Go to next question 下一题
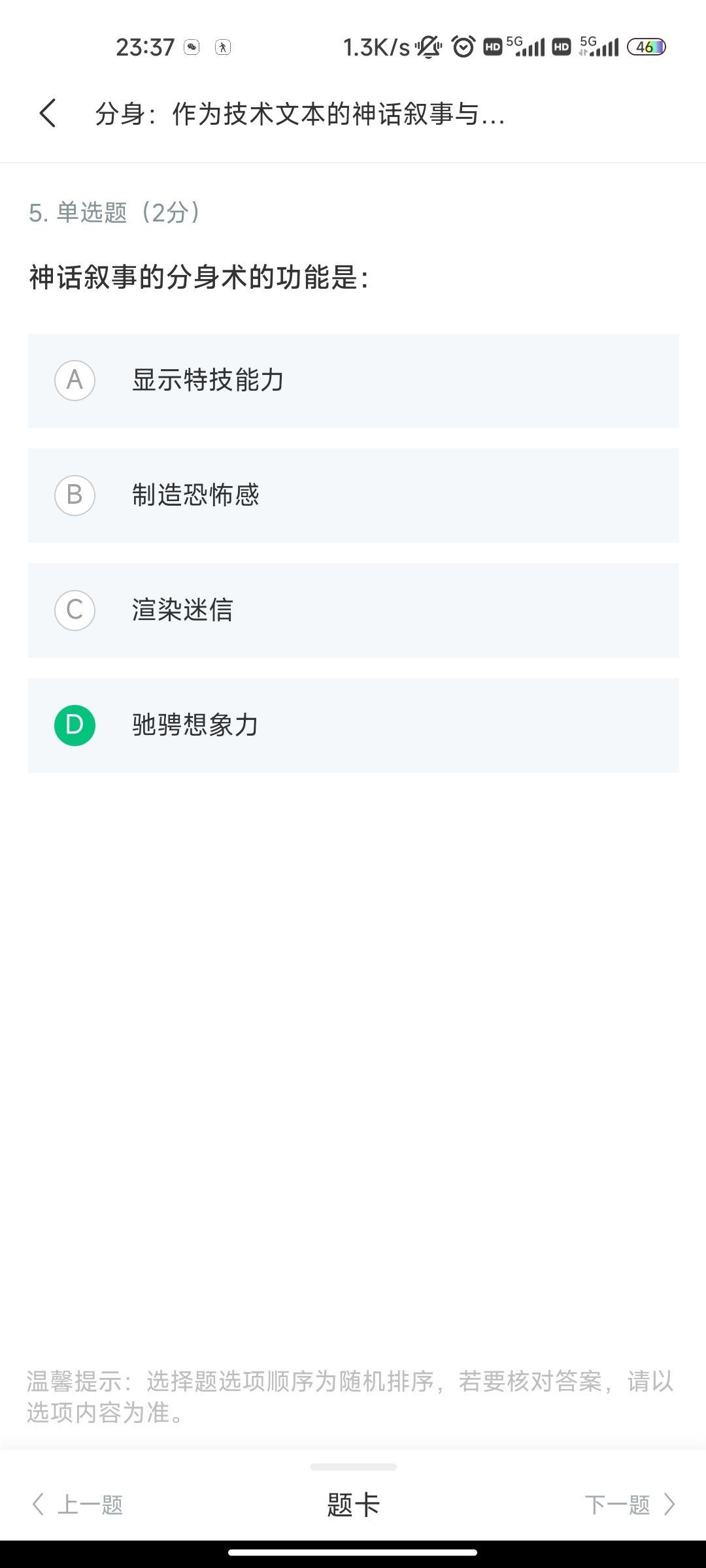The width and height of the screenshot is (706, 1568). [x=629, y=1504]
